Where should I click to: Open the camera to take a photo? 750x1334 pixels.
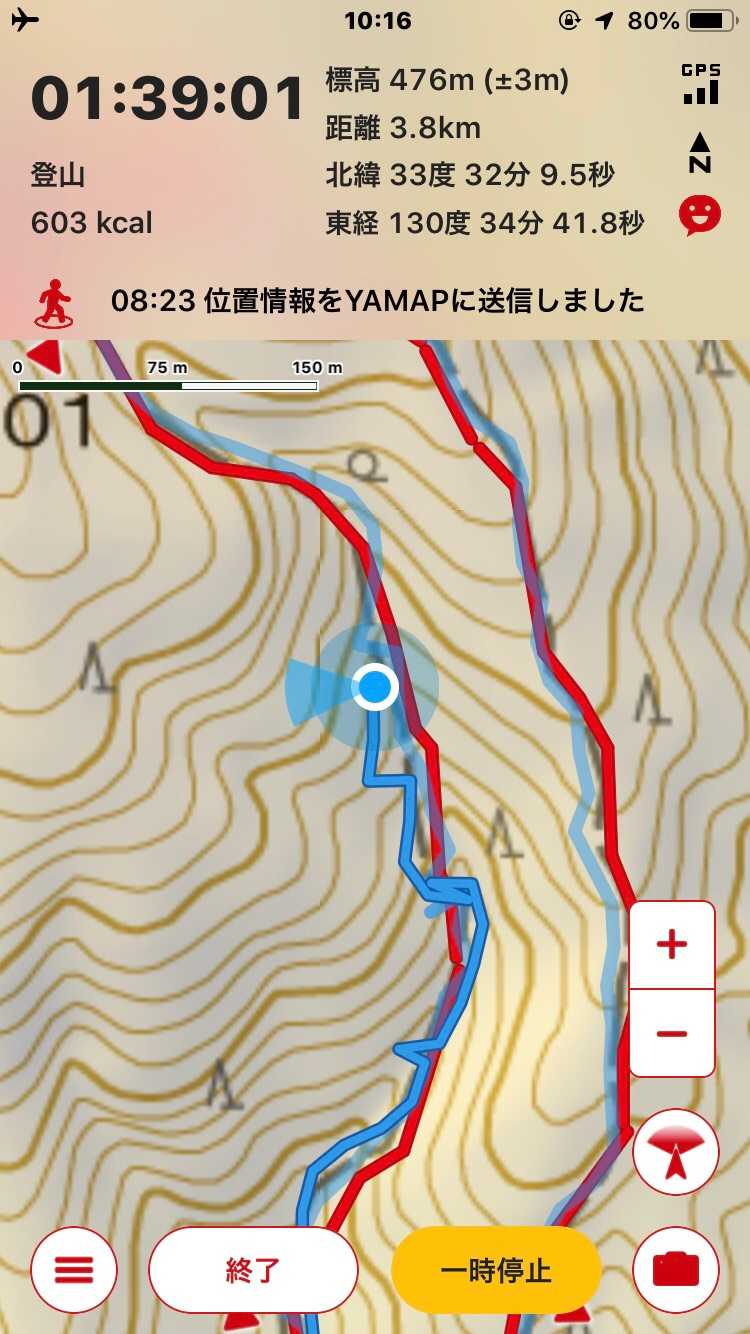click(x=676, y=1270)
